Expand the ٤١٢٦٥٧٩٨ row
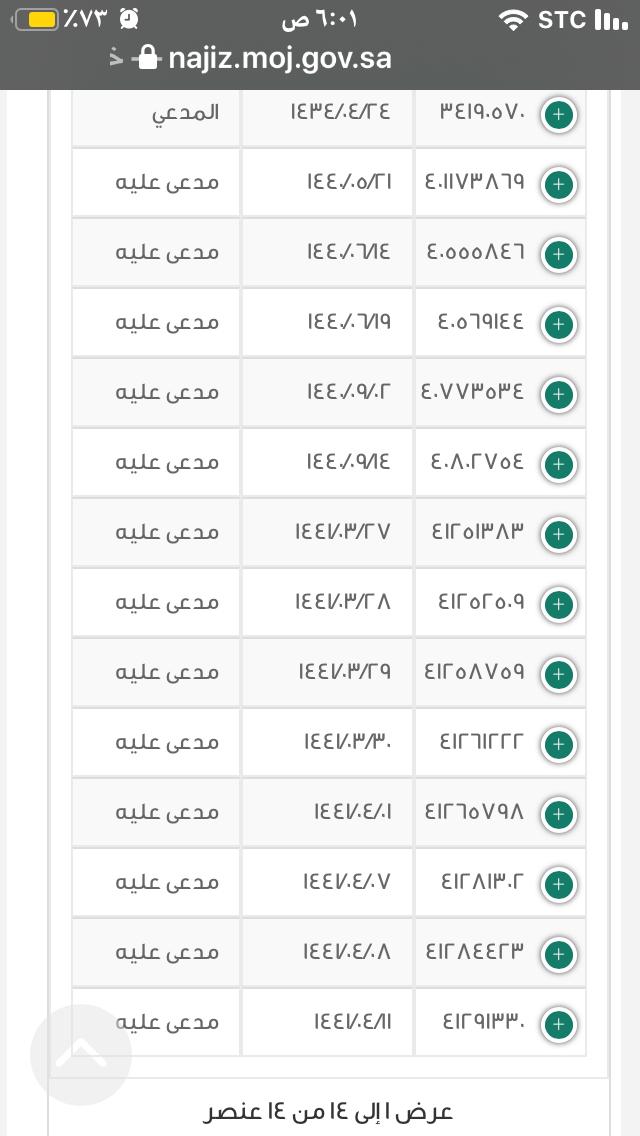This screenshot has height=1136, width=640. (558, 814)
